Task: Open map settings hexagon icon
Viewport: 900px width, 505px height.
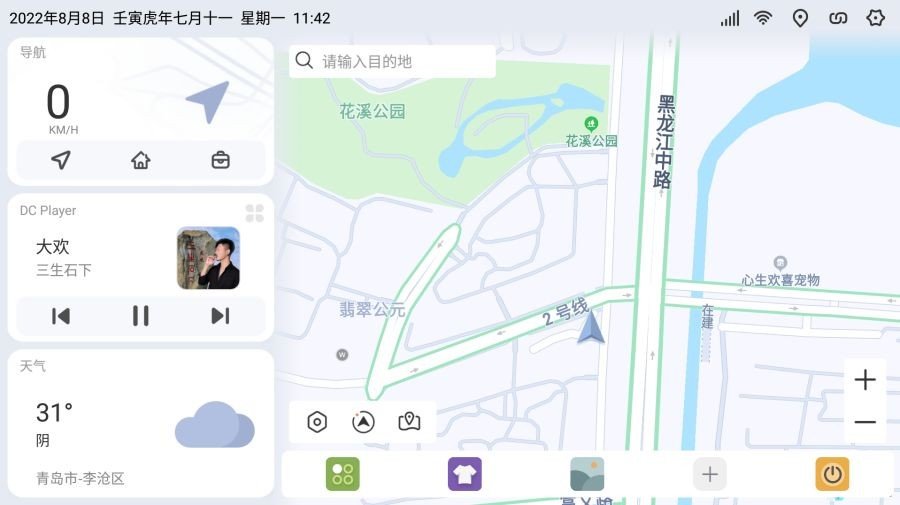Action: (x=317, y=422)
